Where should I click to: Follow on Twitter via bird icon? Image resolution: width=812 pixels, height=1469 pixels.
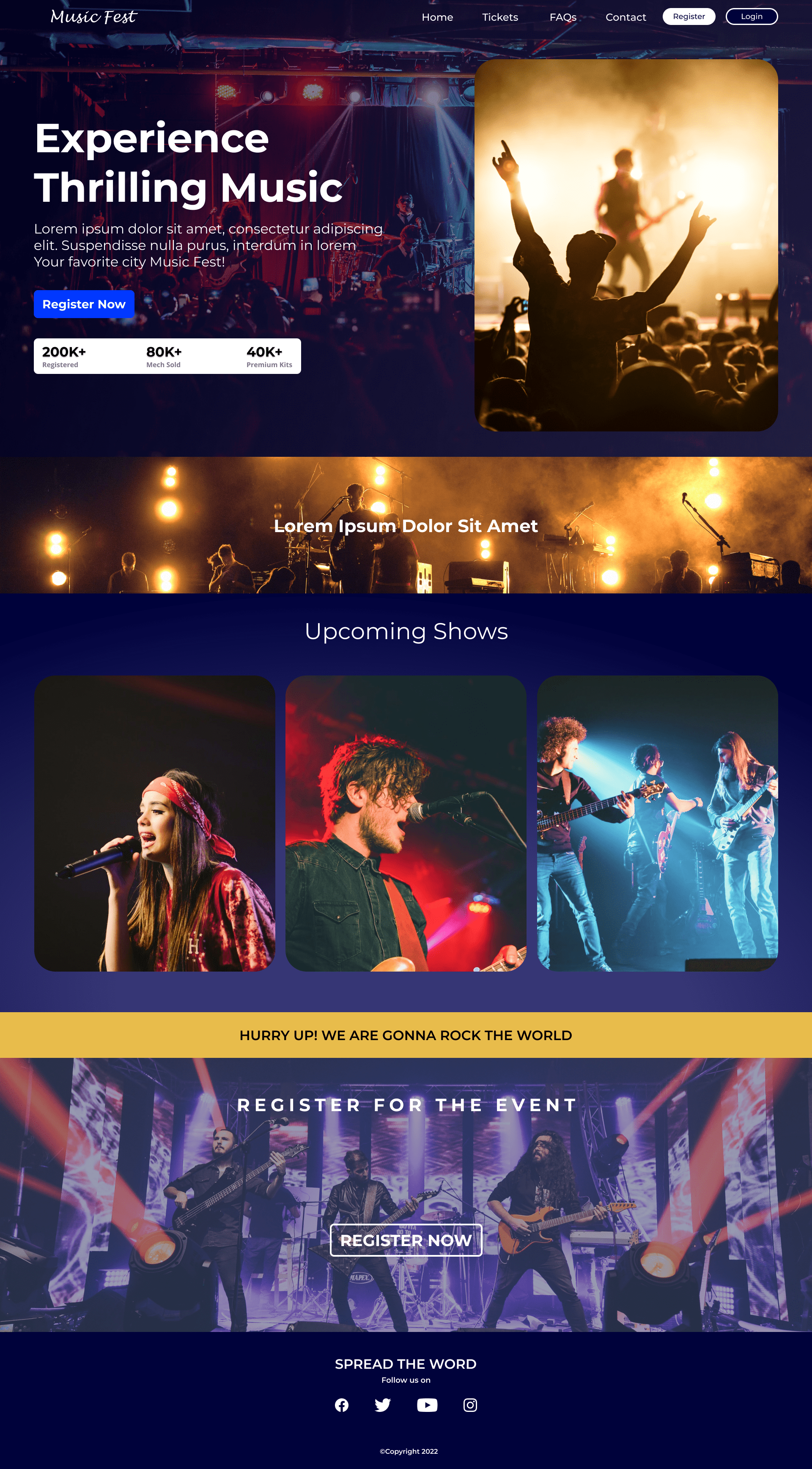click(383, 1405)
